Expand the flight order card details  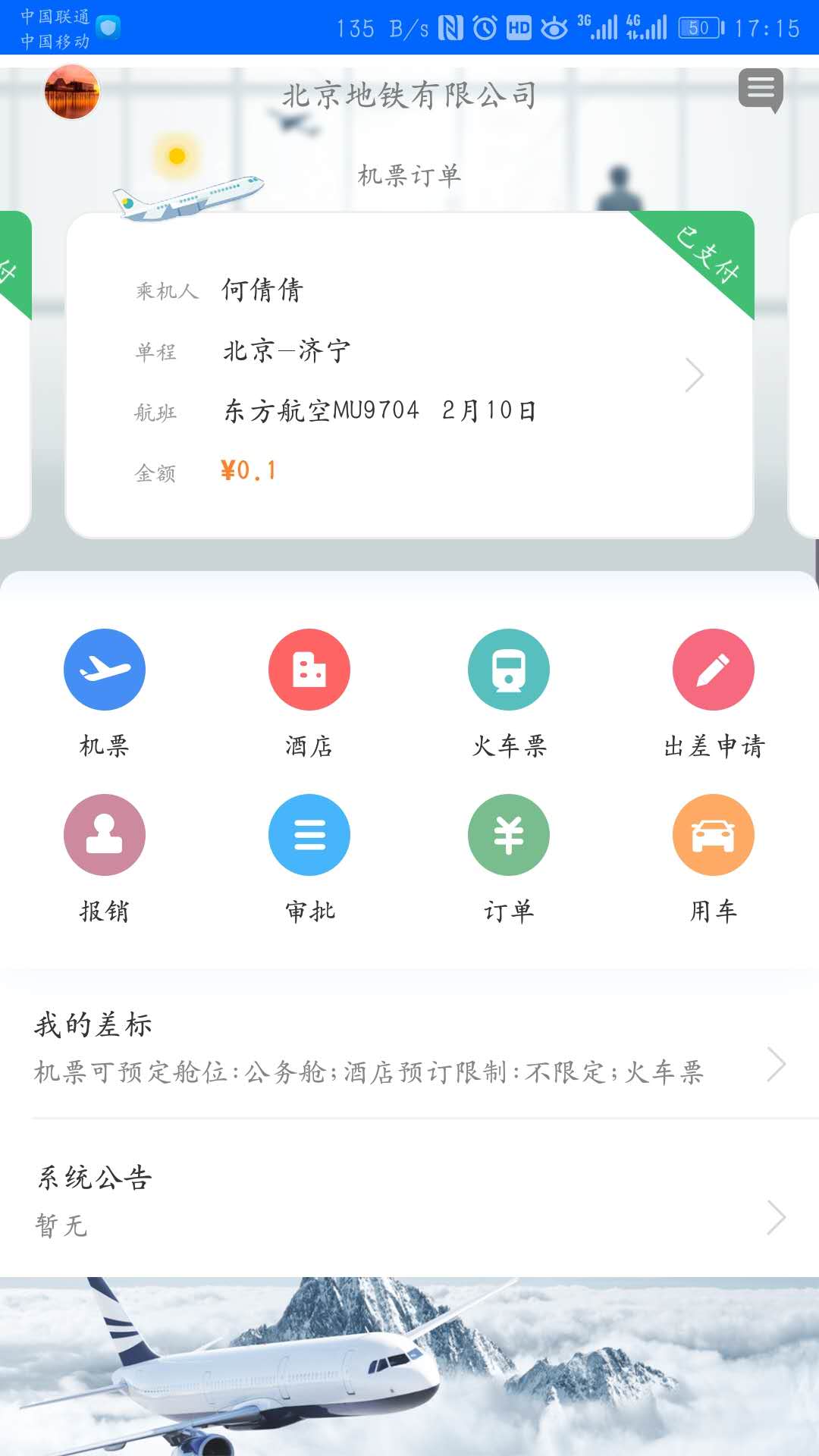(x=694, y=373)
